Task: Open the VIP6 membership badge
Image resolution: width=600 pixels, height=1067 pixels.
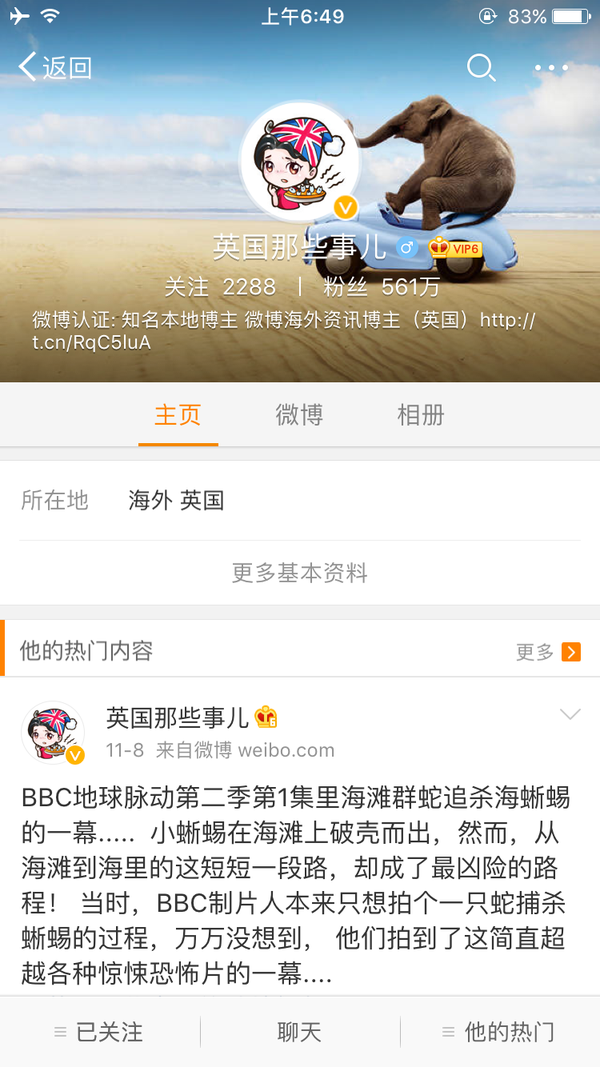Action: [x=455, y=247]
